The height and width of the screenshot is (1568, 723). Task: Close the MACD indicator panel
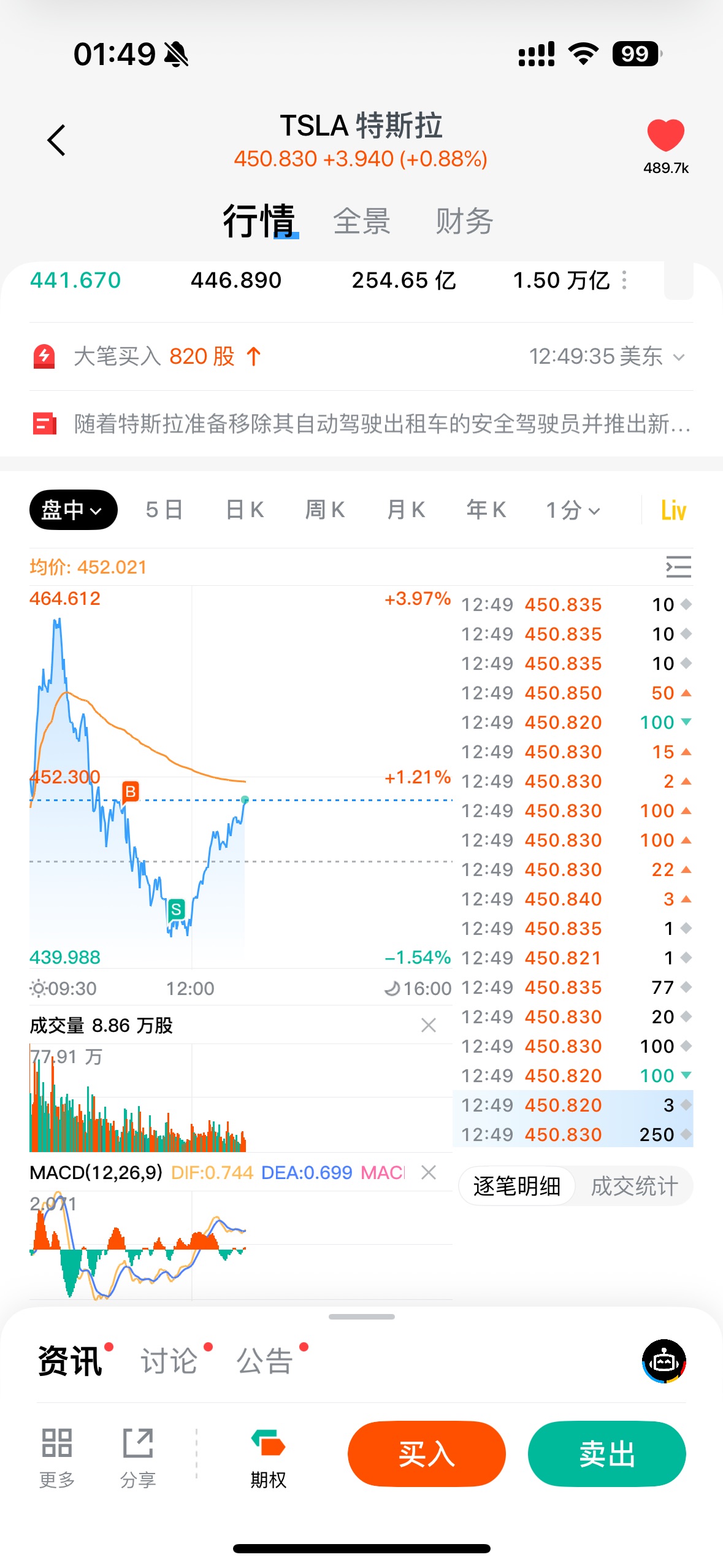pyautogui.click(x=429, y=1172)
